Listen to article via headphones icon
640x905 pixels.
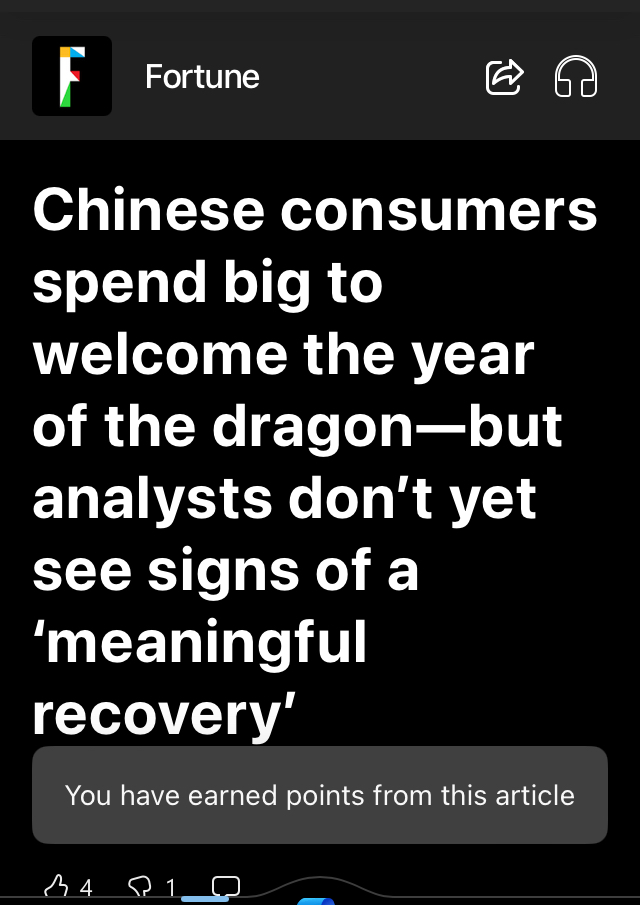point(575,77)
